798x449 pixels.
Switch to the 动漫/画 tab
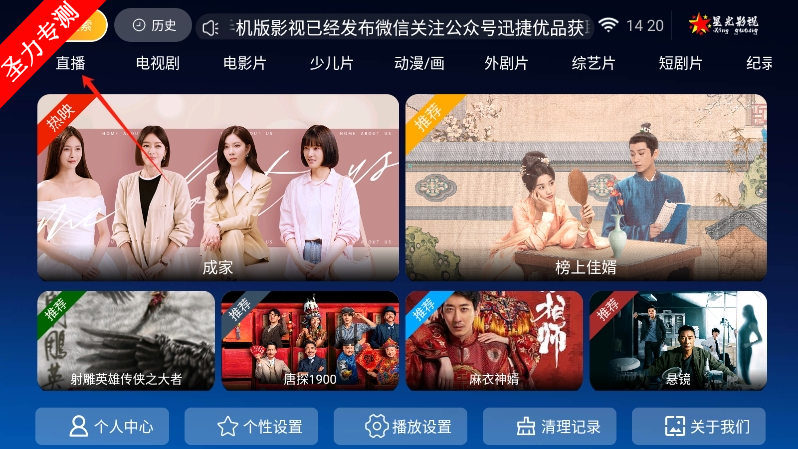(419, 63)
